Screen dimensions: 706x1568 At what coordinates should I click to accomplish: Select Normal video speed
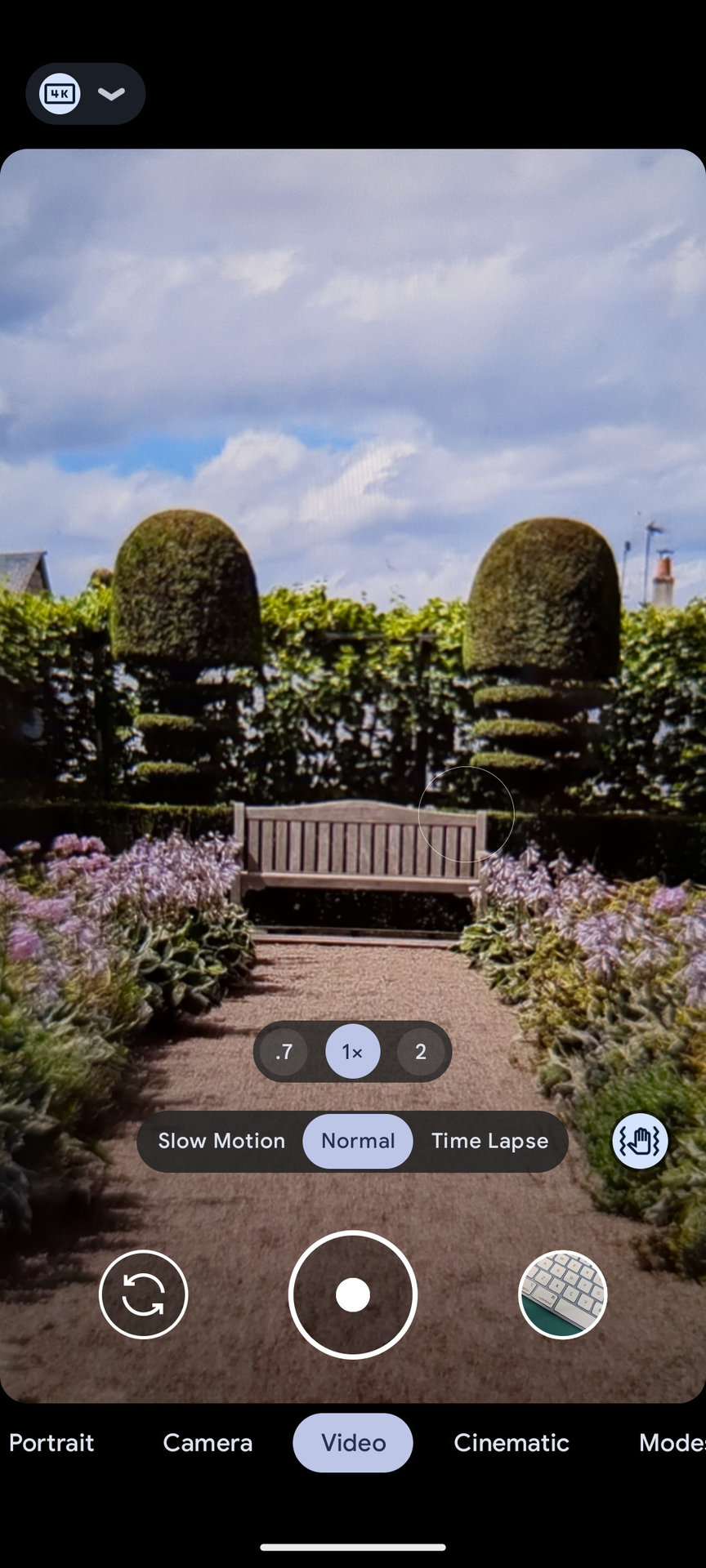358,1141
